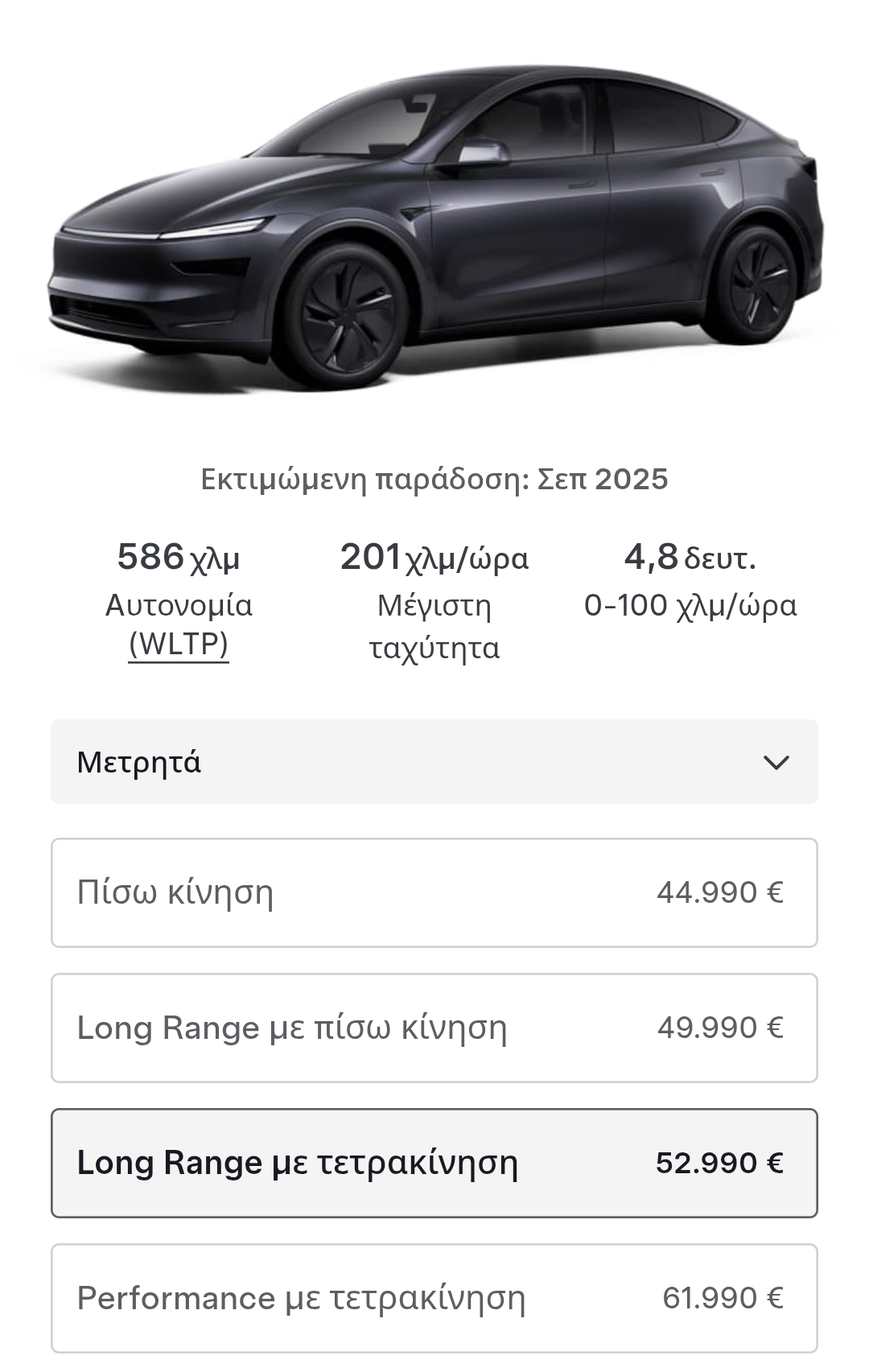Select the Πίσω κίνηση option
Screen dimensions: 869x1372
point(434,892)
